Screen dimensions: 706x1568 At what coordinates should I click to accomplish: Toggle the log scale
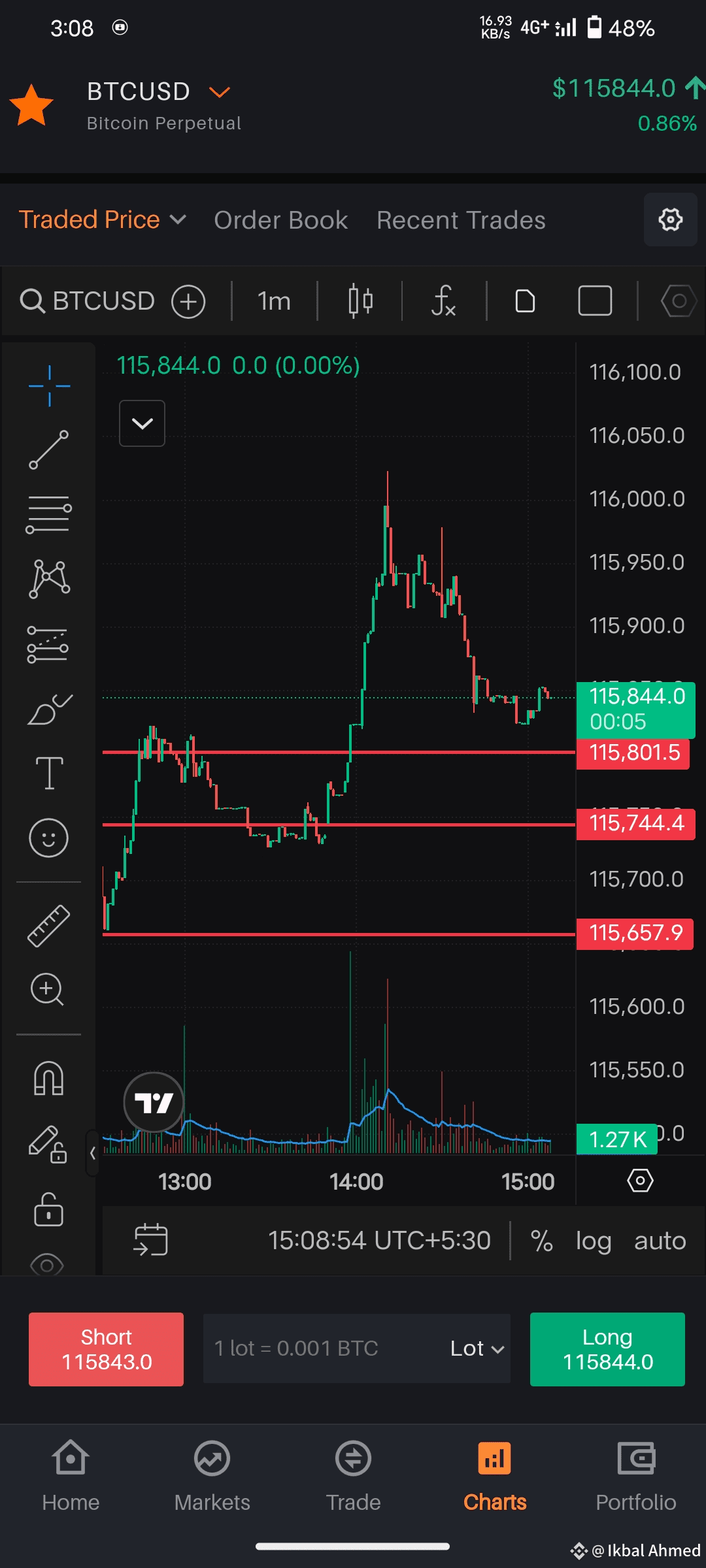[x=593, y=1240]
